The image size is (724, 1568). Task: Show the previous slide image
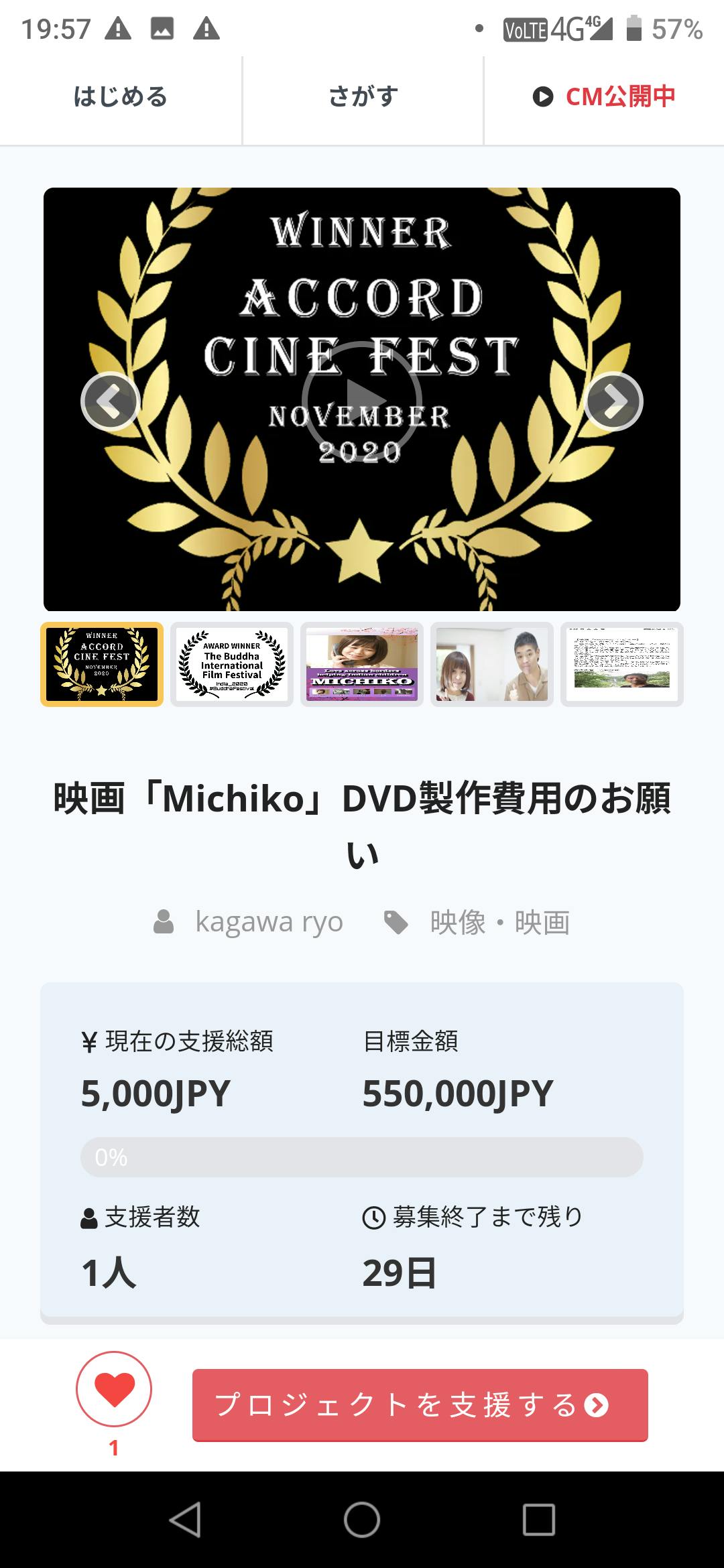[110, 401]
